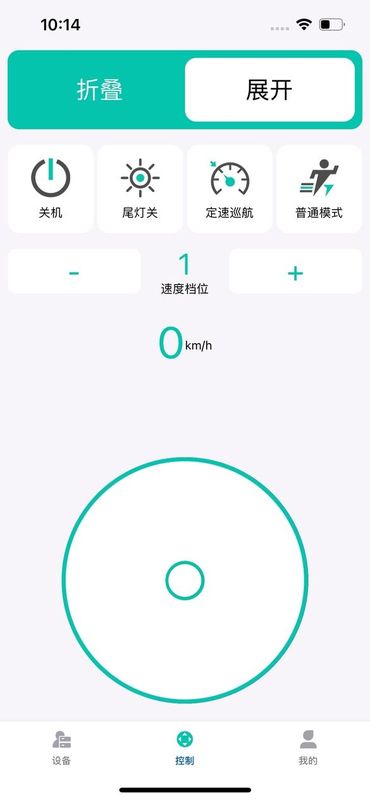Change the 普通模式 riding mode
Screen dimensions: 370x800
pos(319,189)
